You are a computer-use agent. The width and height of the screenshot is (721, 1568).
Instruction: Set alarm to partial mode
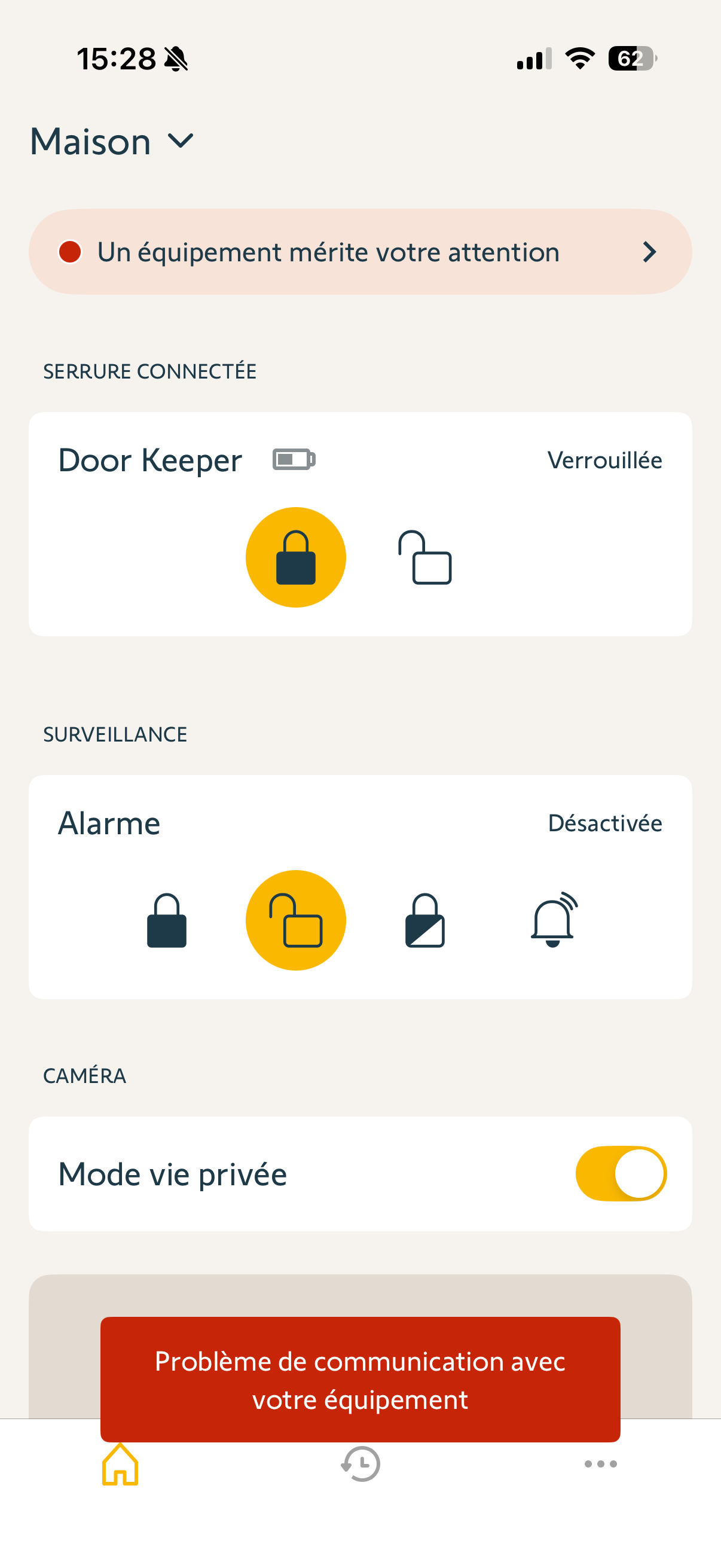point(424,920)
